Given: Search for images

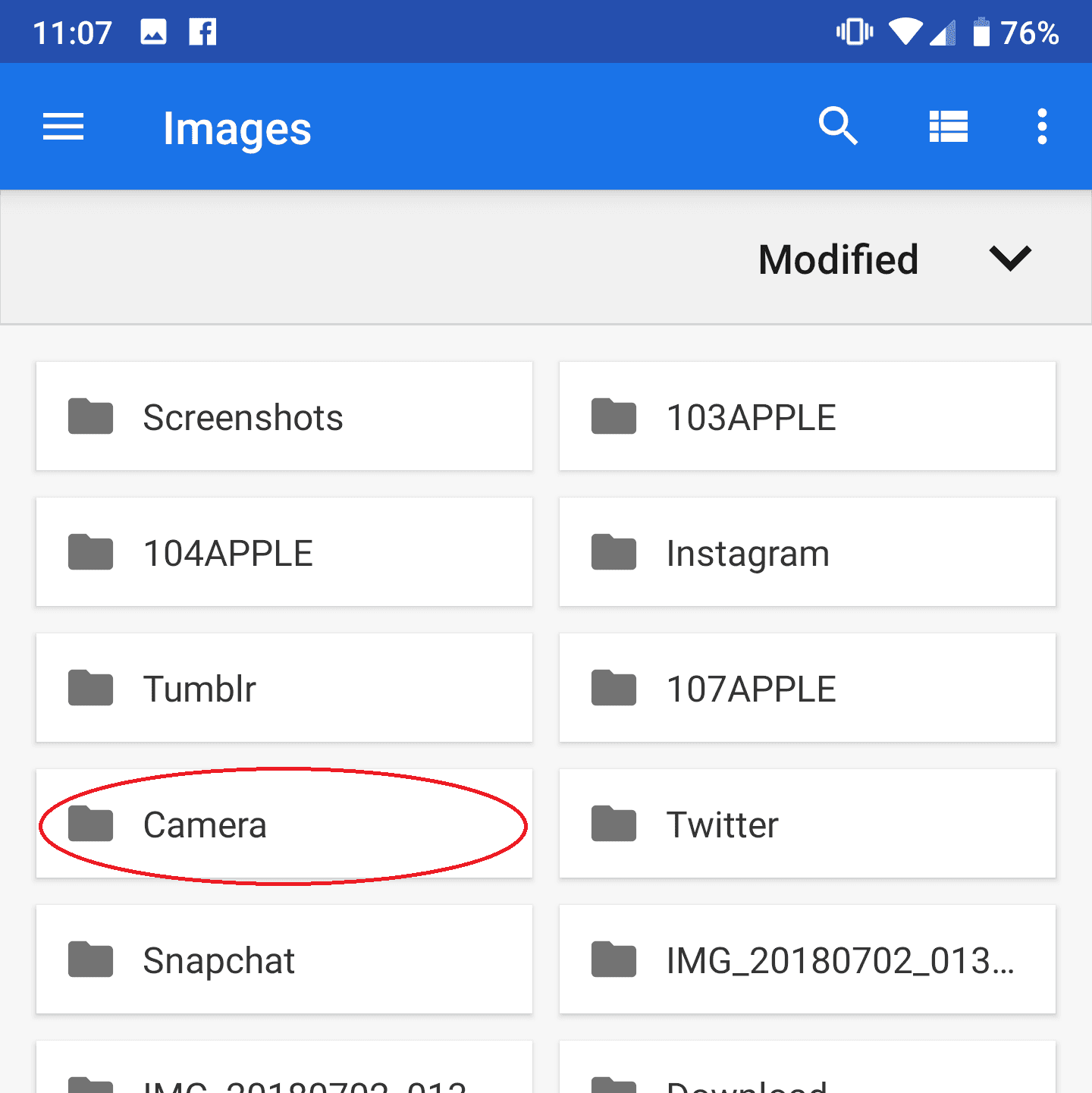Looking at the screenshot, I should coord(838,127).
